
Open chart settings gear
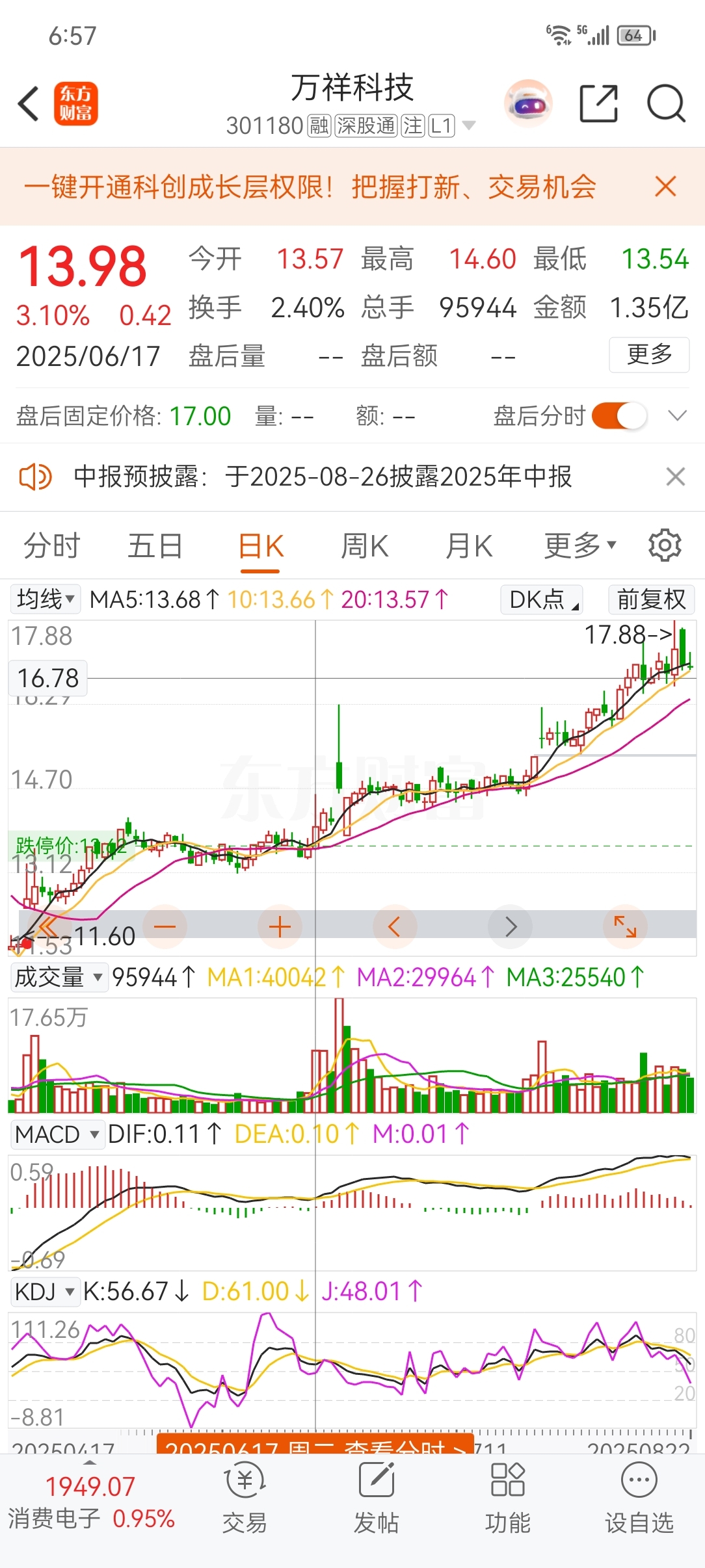tap(665, 545)
